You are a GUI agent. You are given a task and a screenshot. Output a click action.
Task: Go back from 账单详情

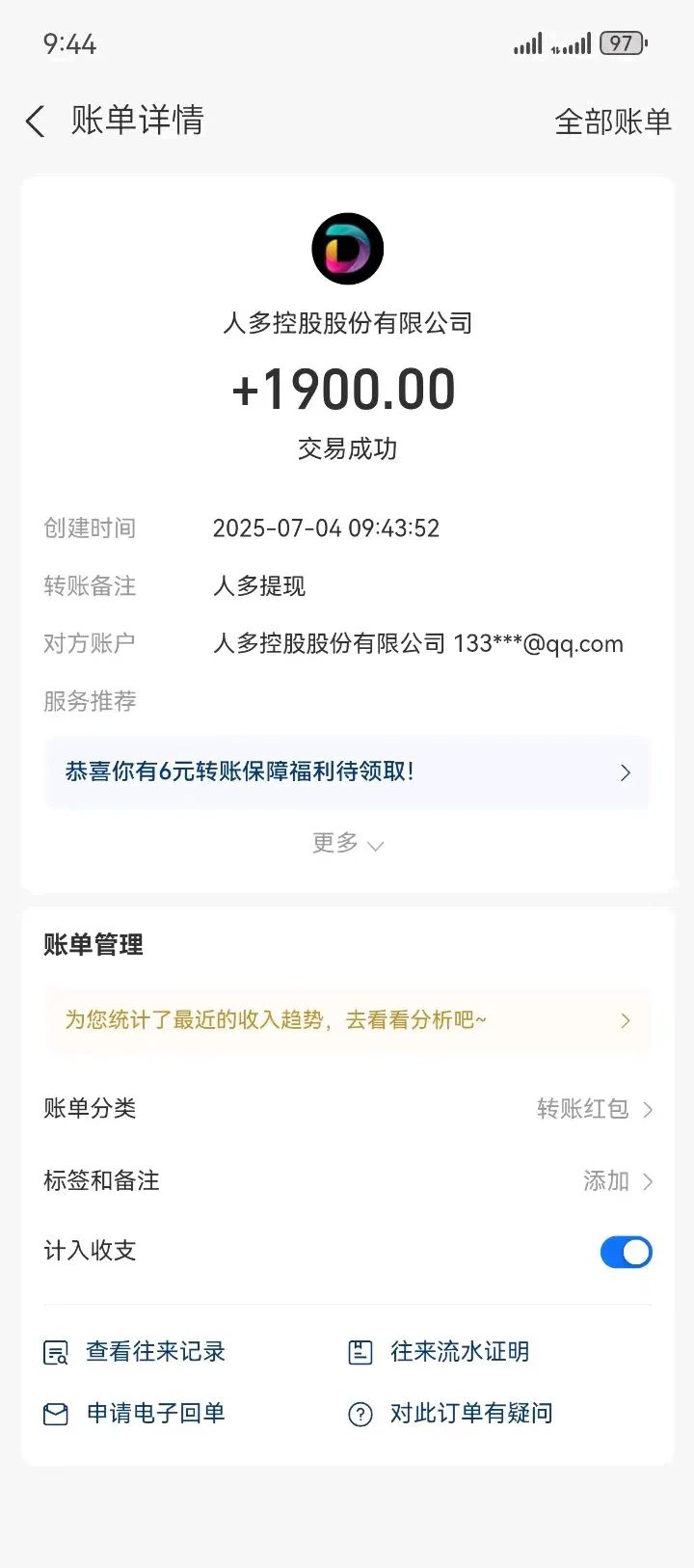click(x=36, y=122)
